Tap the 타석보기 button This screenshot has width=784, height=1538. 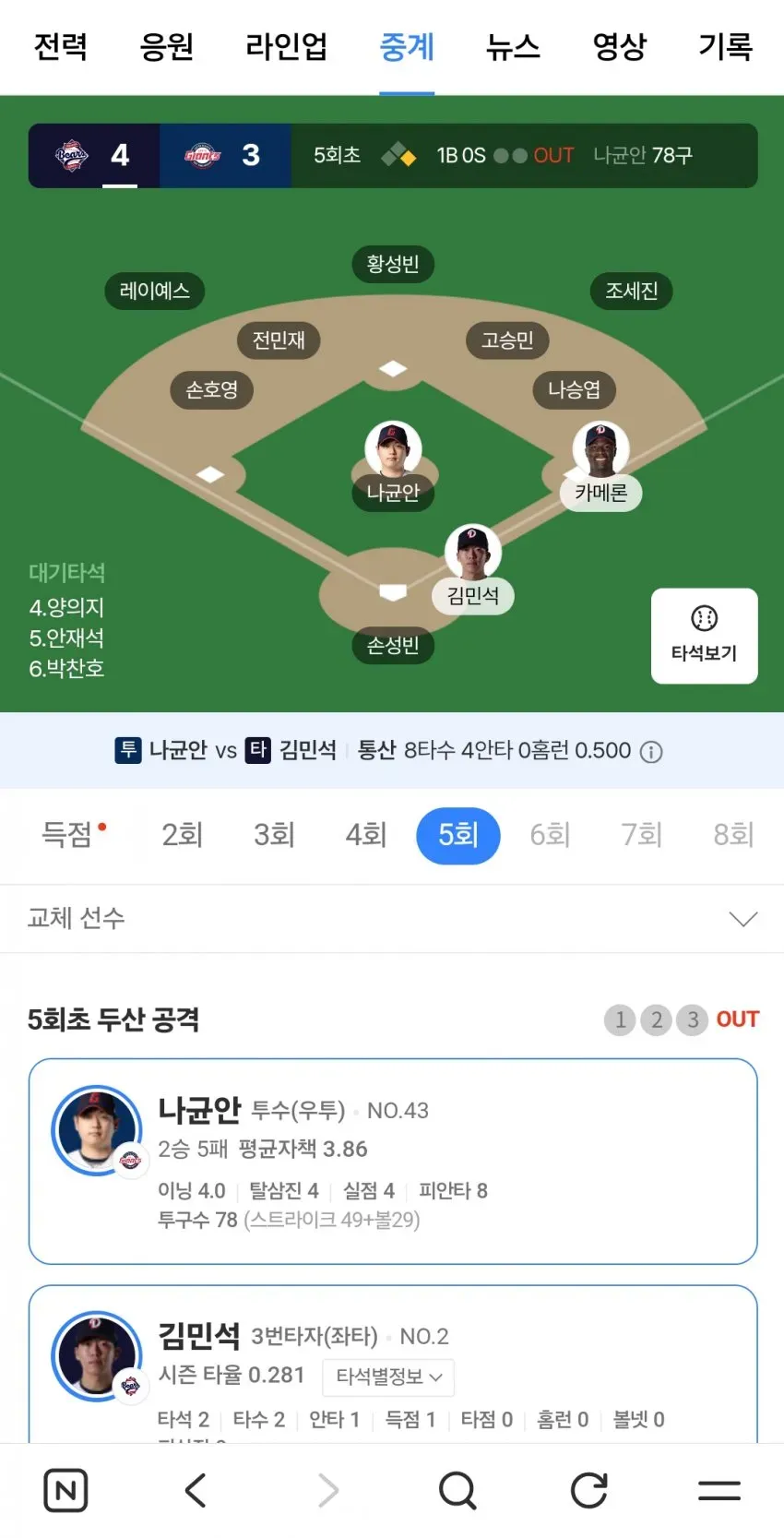pyautogui.click(x=705, y=636)
